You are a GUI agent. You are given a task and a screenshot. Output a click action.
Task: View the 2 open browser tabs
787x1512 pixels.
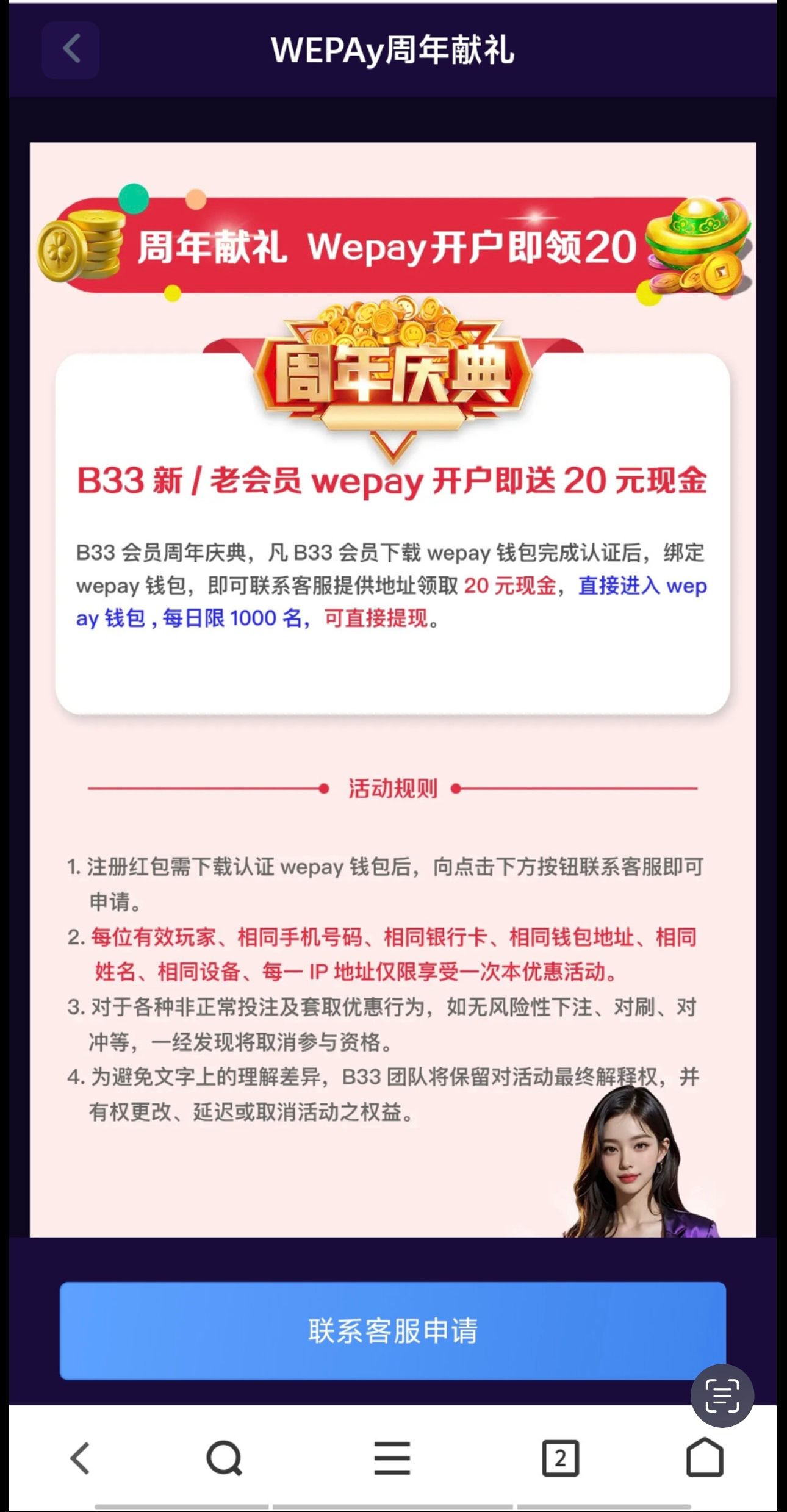click(560, 1458)
